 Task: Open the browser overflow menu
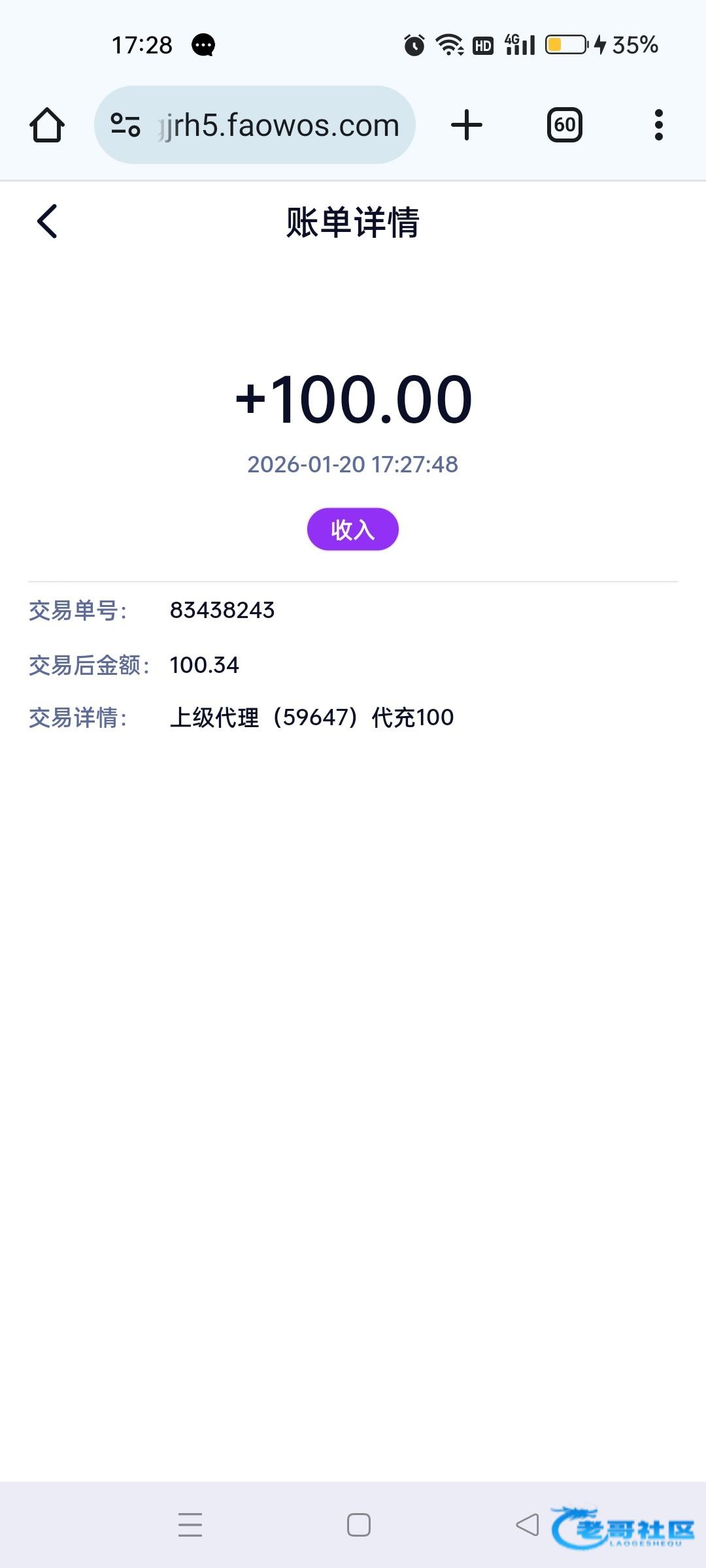point(658,125)
